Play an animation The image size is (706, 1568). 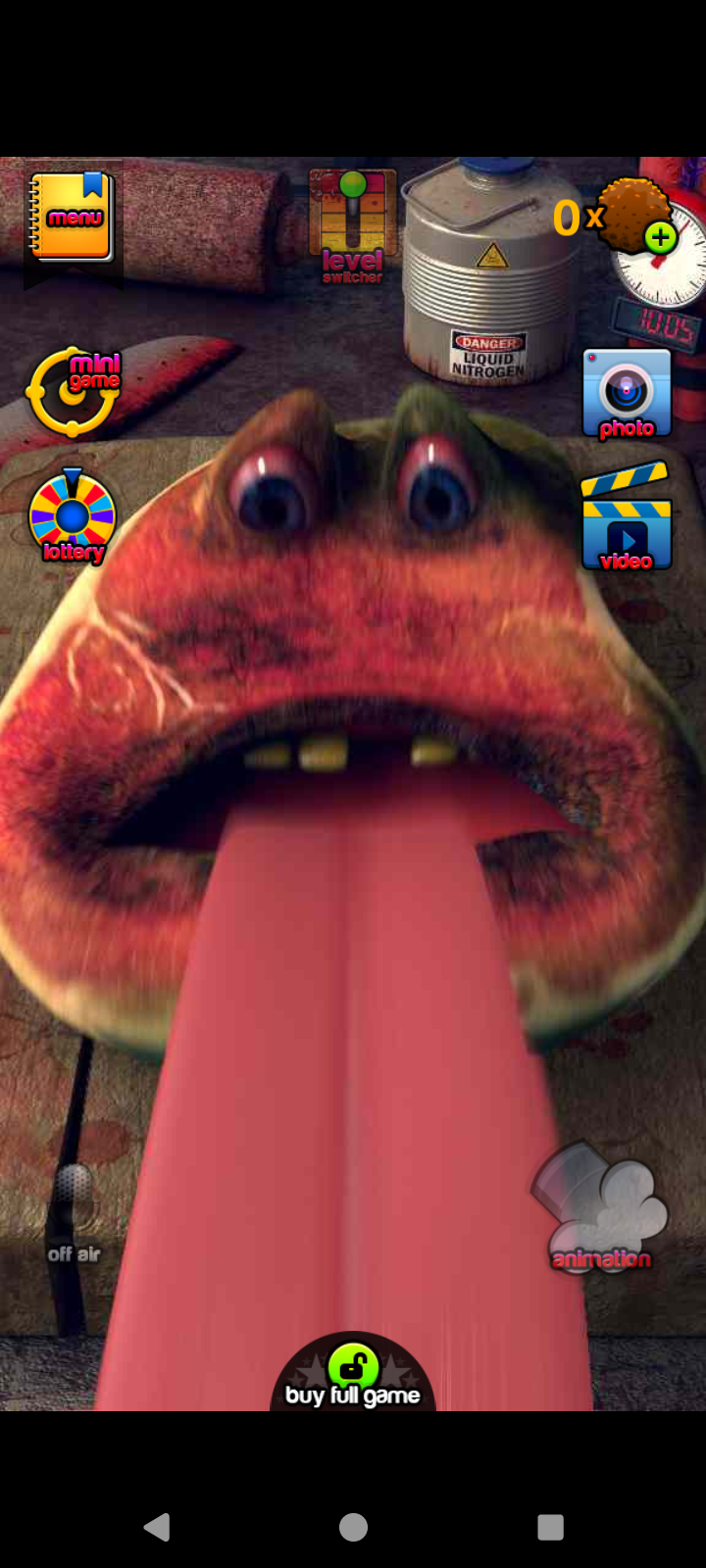click(x=601, y=1206)
